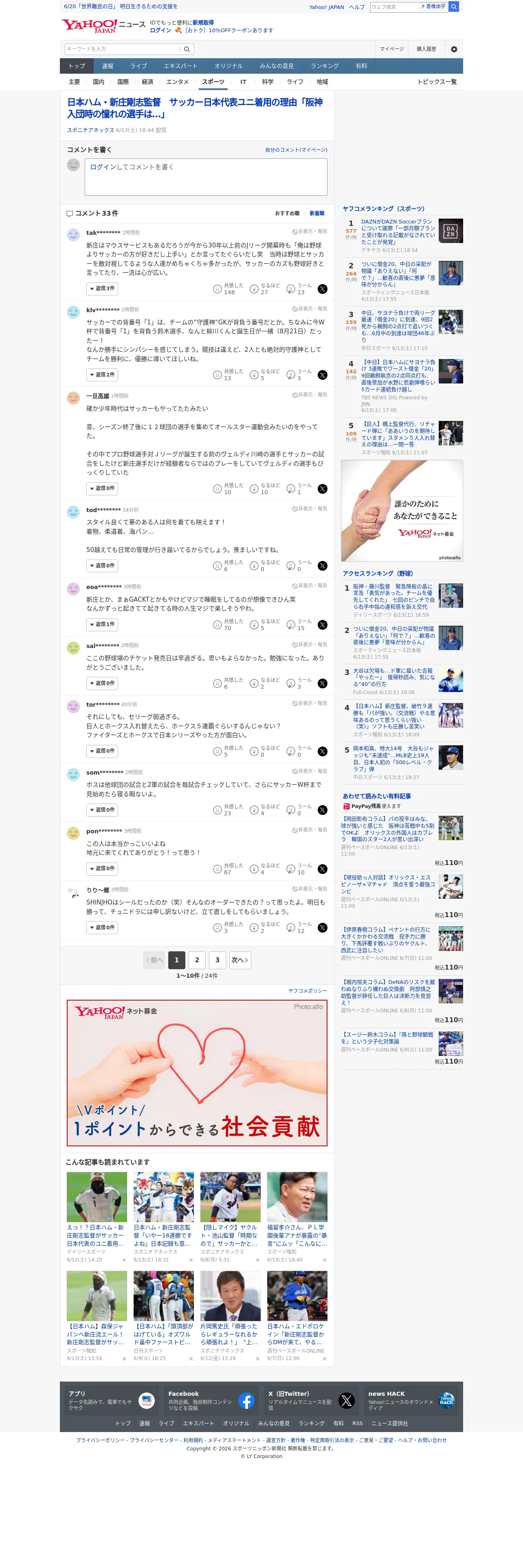Open マイページ in the header
The width and height of the screenshot is (523, 1568).
coord(391,49)
